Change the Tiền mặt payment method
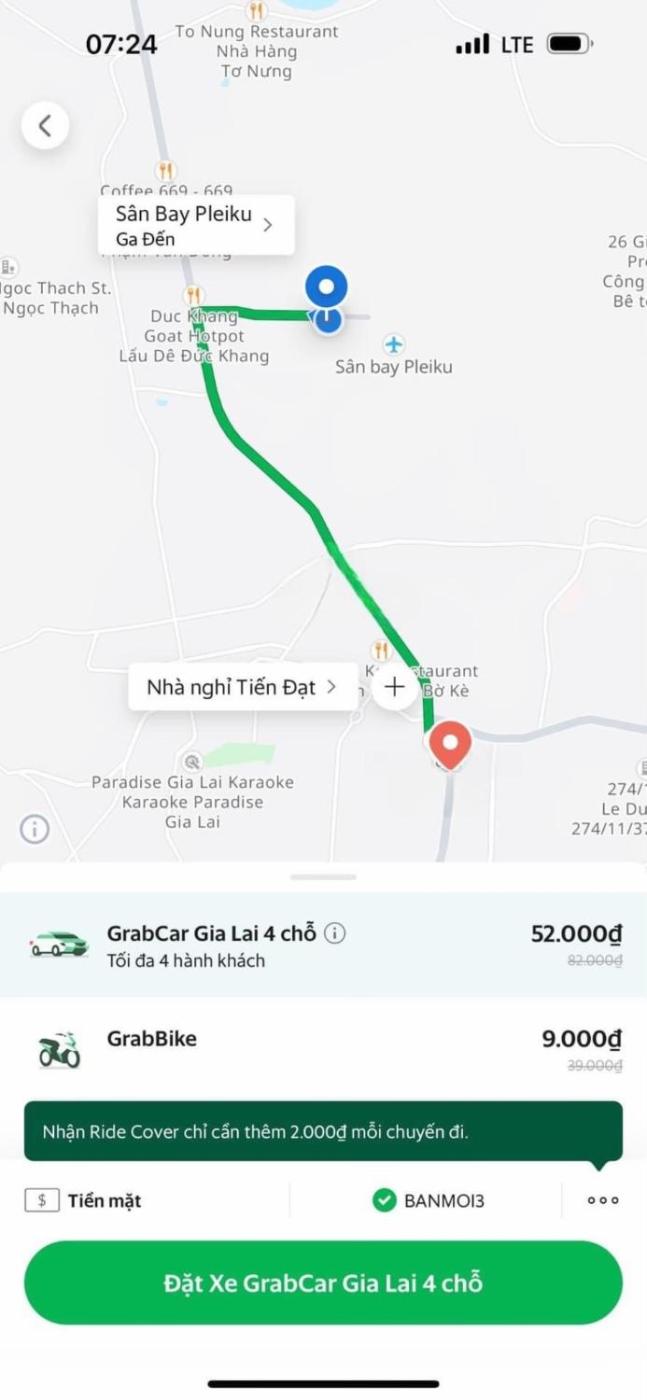The height and width of the screenshot is (1400, 647). [85, 1200]
